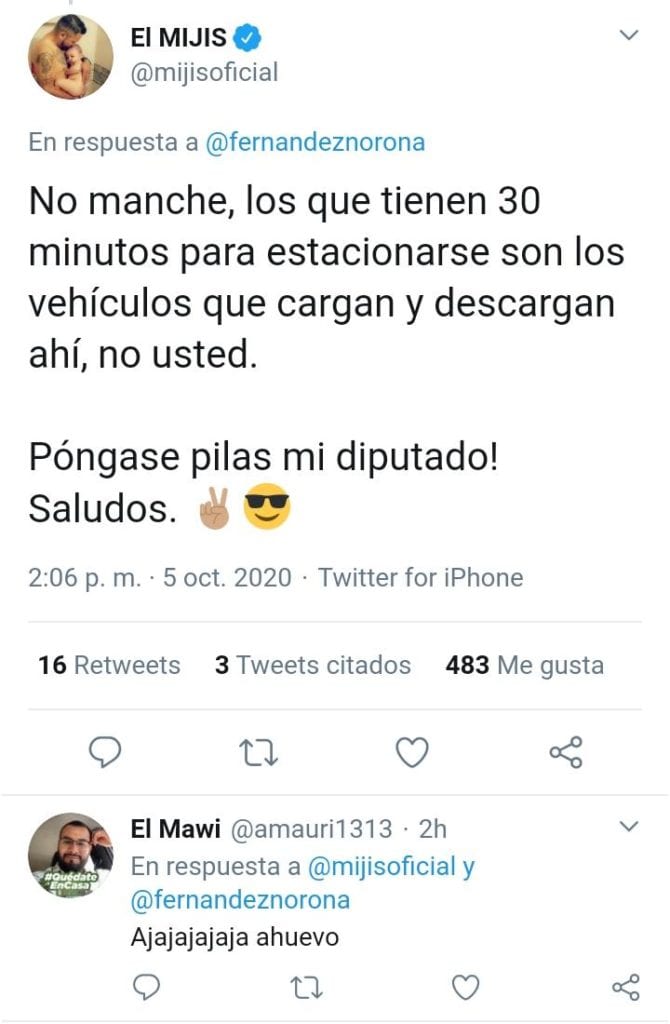This screenshot has width=670, height=1024.
Task: Expand the dropdown arrow on El Mawi reply
Action: coord(630,827)
